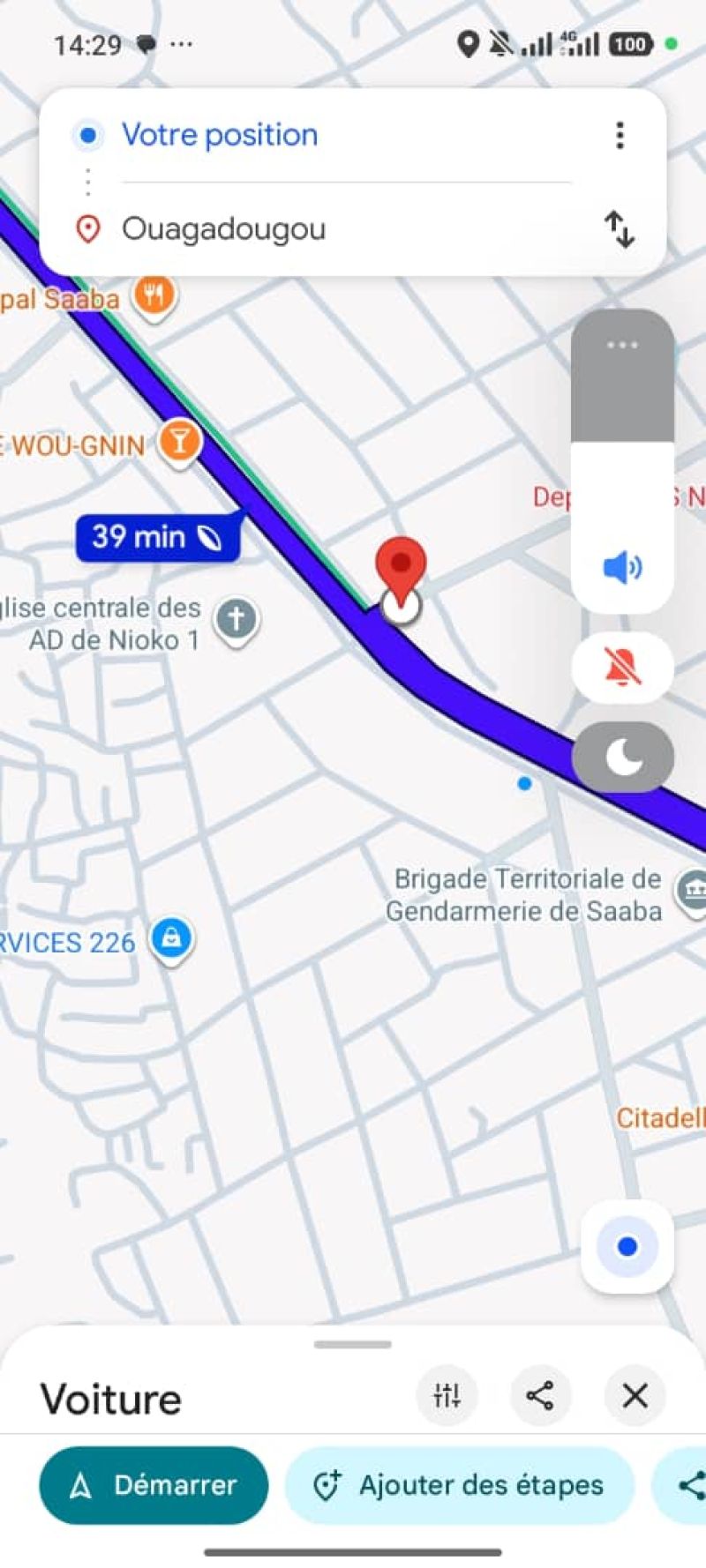Close the Voiture directions panel
706x1568 pixels.
click(x=635, y=1396)
